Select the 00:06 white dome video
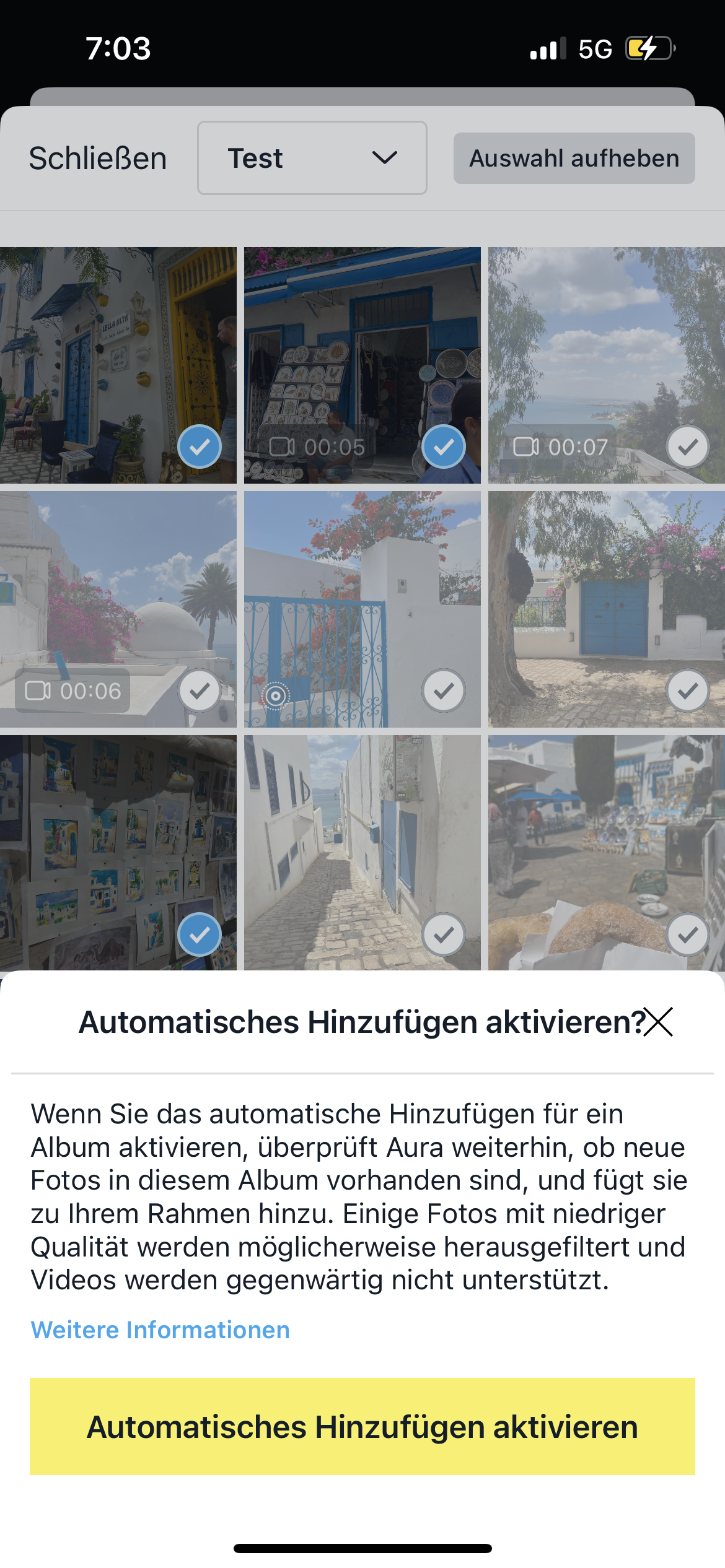725x1568 pixels. 199,690
